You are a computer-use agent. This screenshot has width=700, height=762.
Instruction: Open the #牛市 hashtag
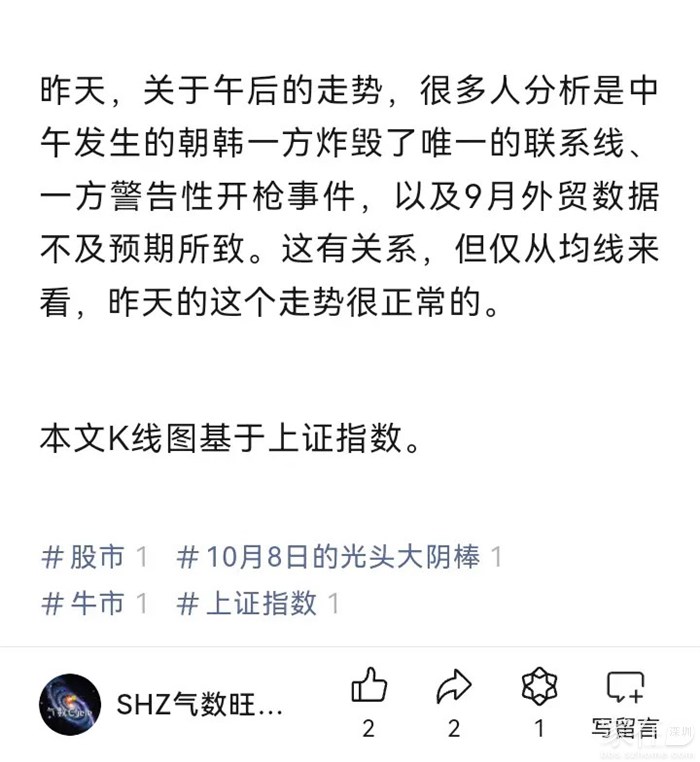click(x=83, y=603)
